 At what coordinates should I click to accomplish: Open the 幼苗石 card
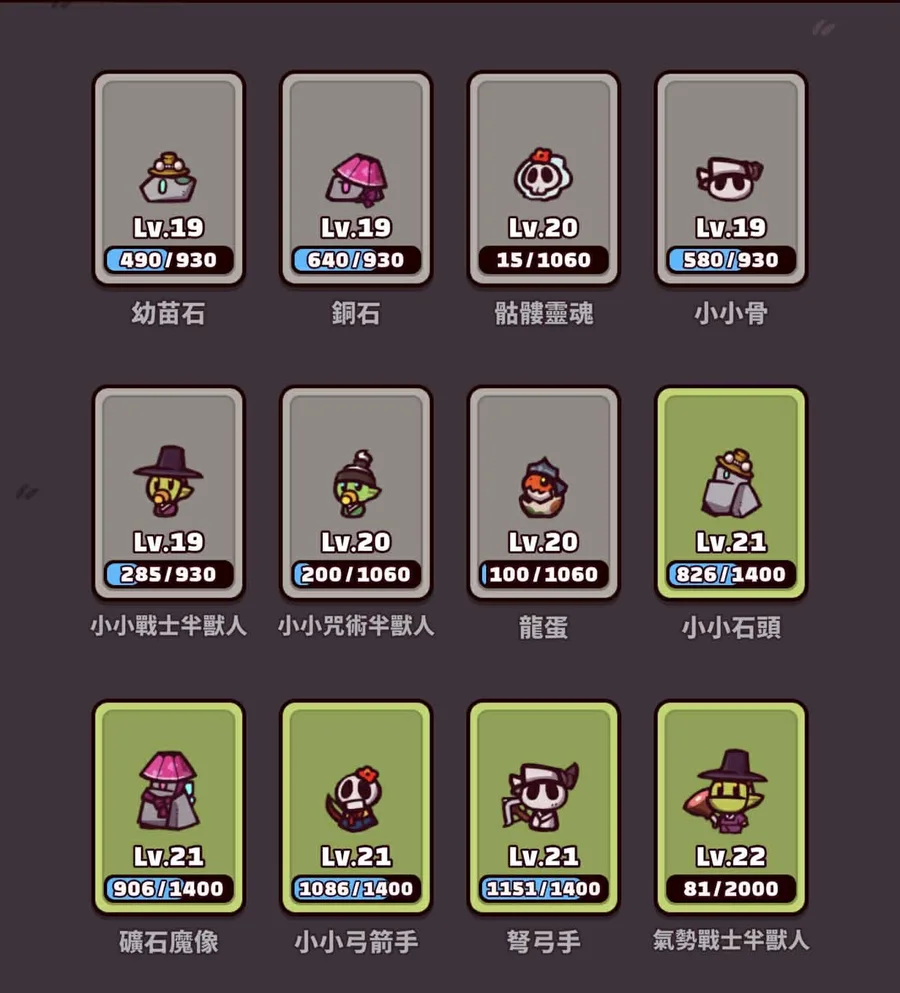click(169, 179)
